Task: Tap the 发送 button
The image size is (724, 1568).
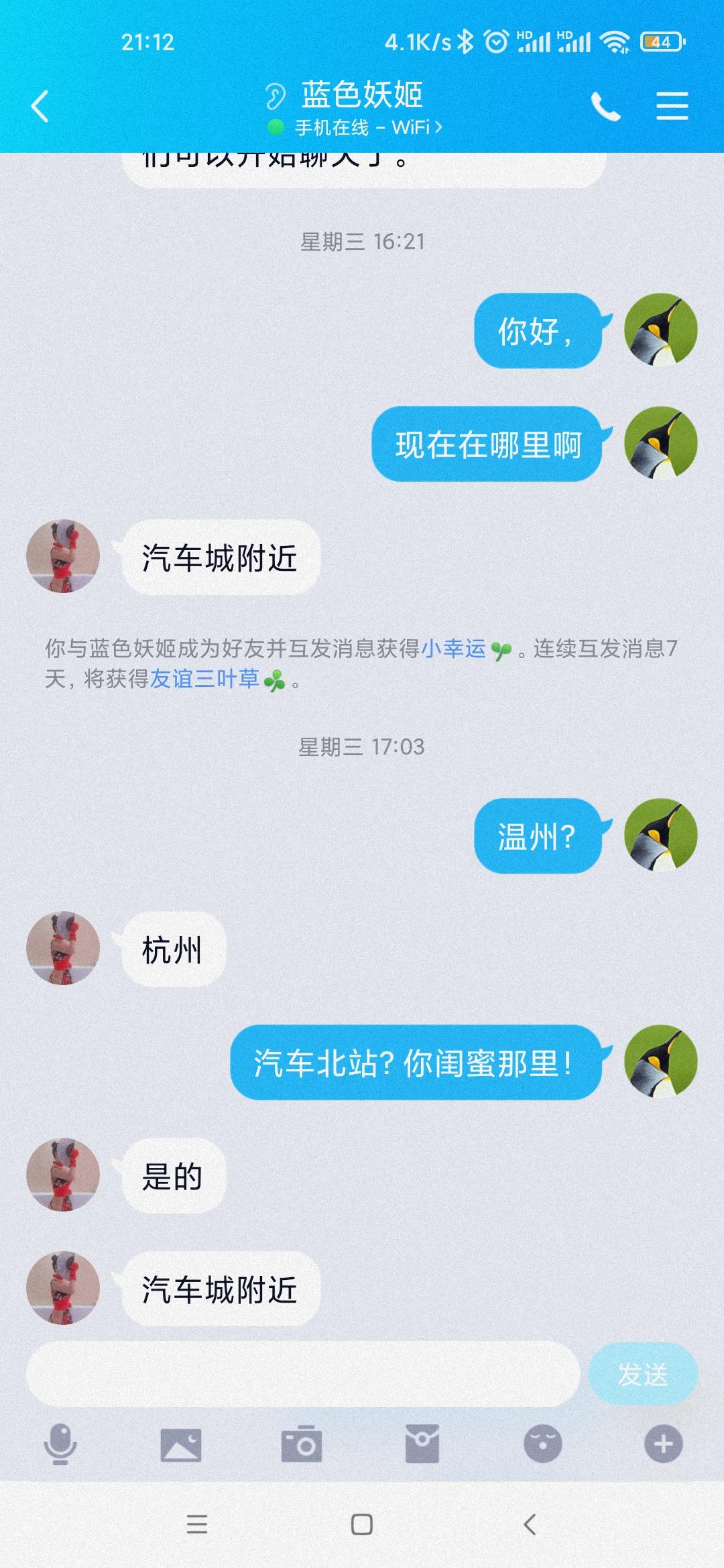Action: pyautogui.click(x=642, y=1374)
